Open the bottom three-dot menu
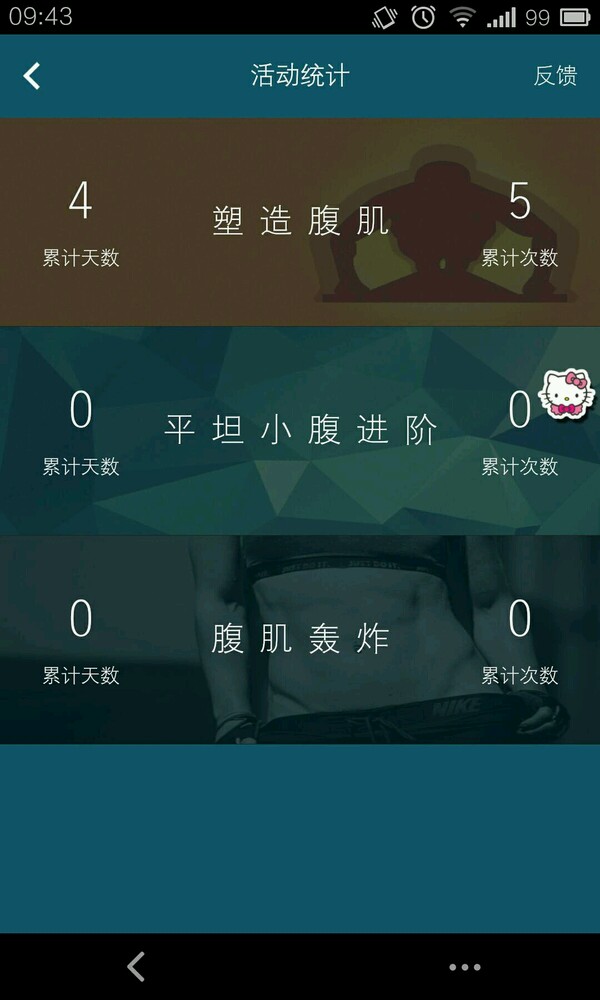 click(464, 967)
